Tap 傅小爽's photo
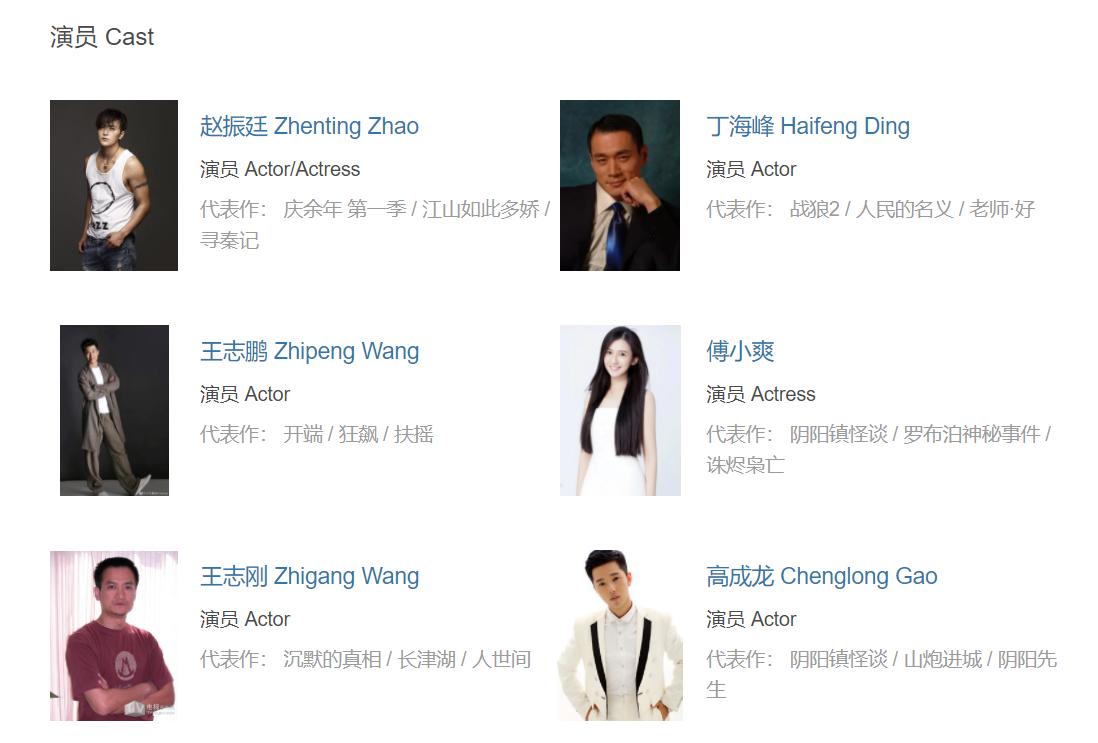1098x743 pixels. click(620, 410)
